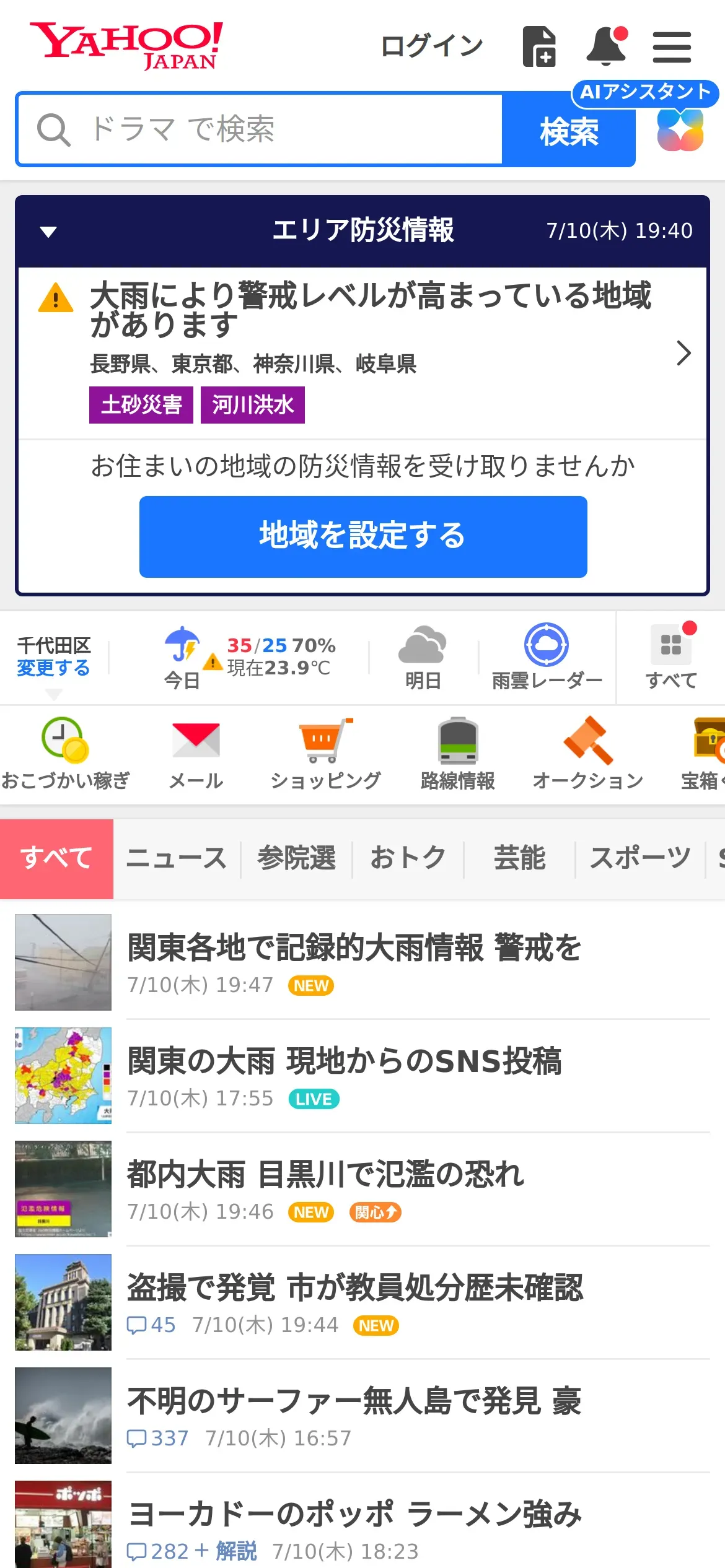This screenshot has height=1568, width=725.
Task: Open the ショッピング shortcut
Action: 325,752
